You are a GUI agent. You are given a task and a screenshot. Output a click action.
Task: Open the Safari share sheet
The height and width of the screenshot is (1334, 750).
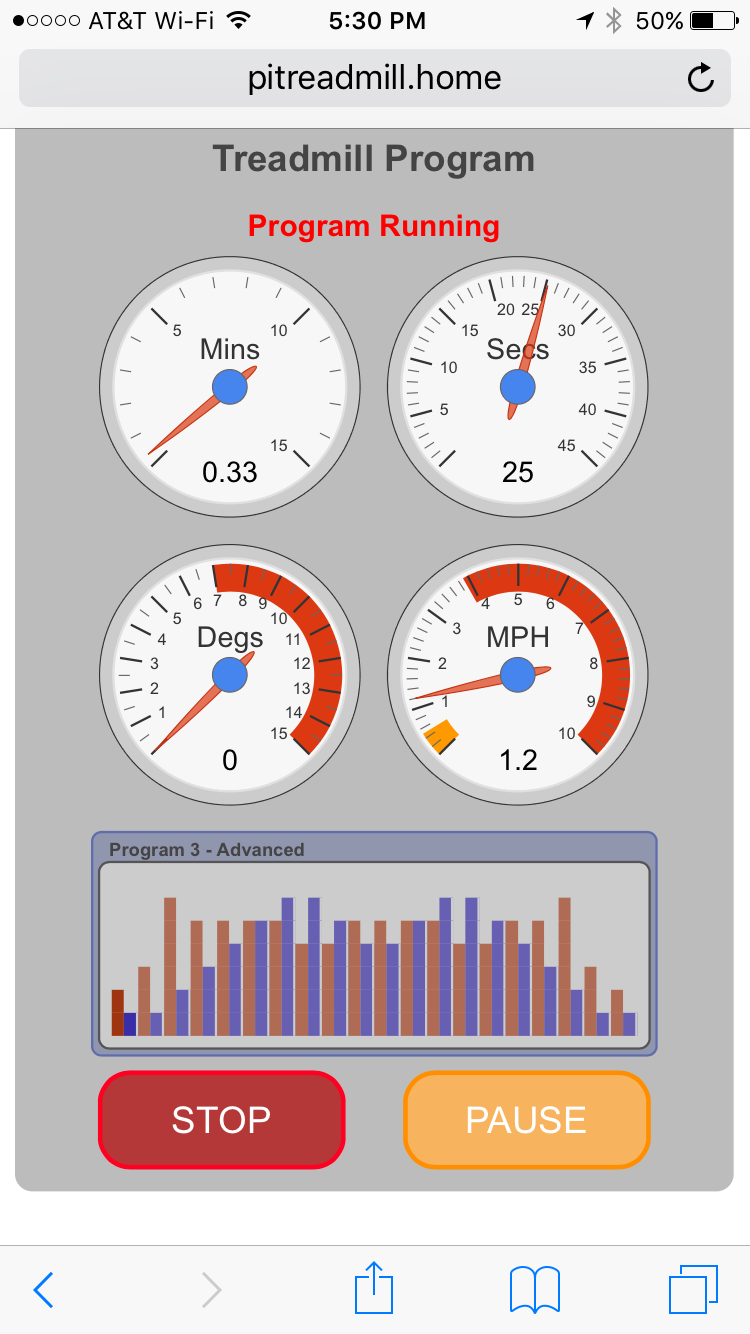[x=374, y=1287]
